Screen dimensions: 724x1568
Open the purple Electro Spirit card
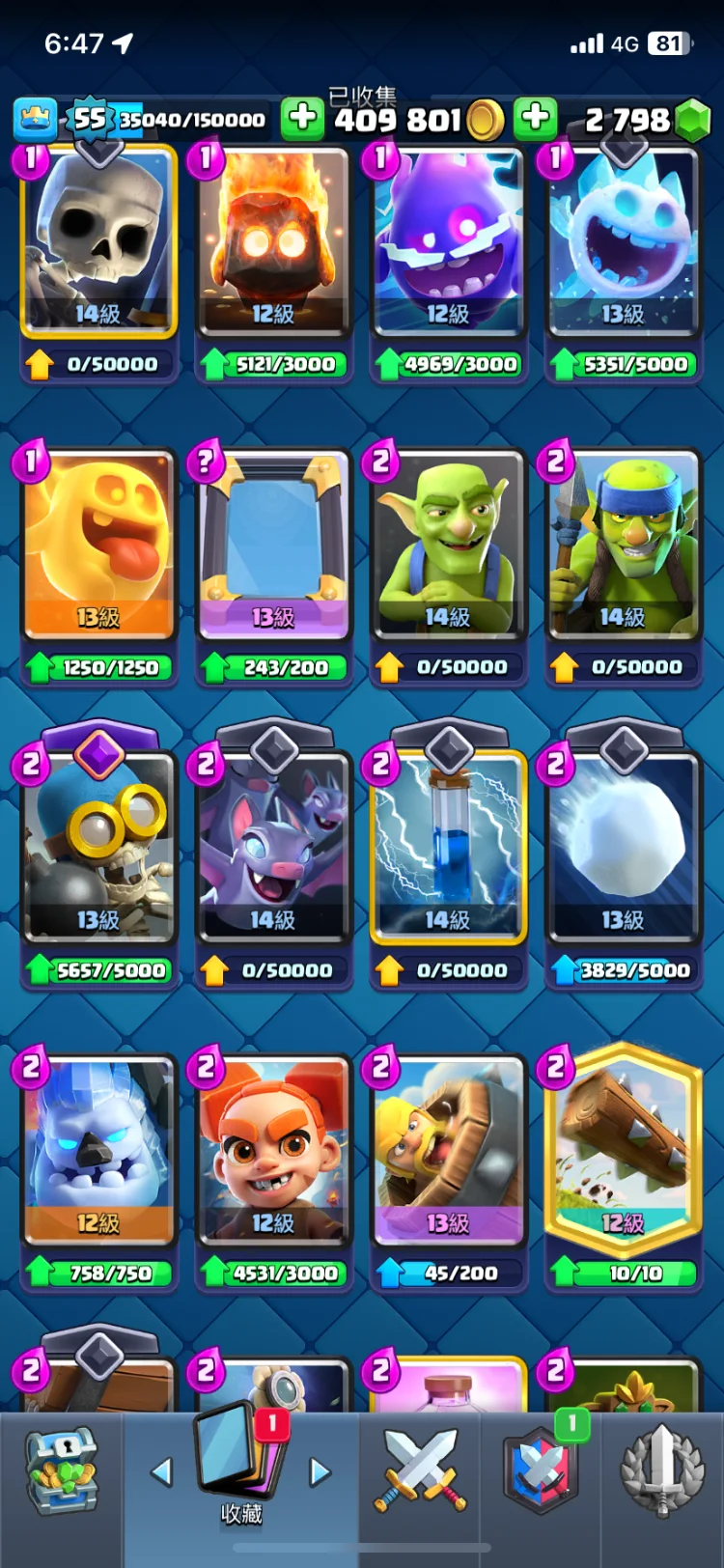448,241
